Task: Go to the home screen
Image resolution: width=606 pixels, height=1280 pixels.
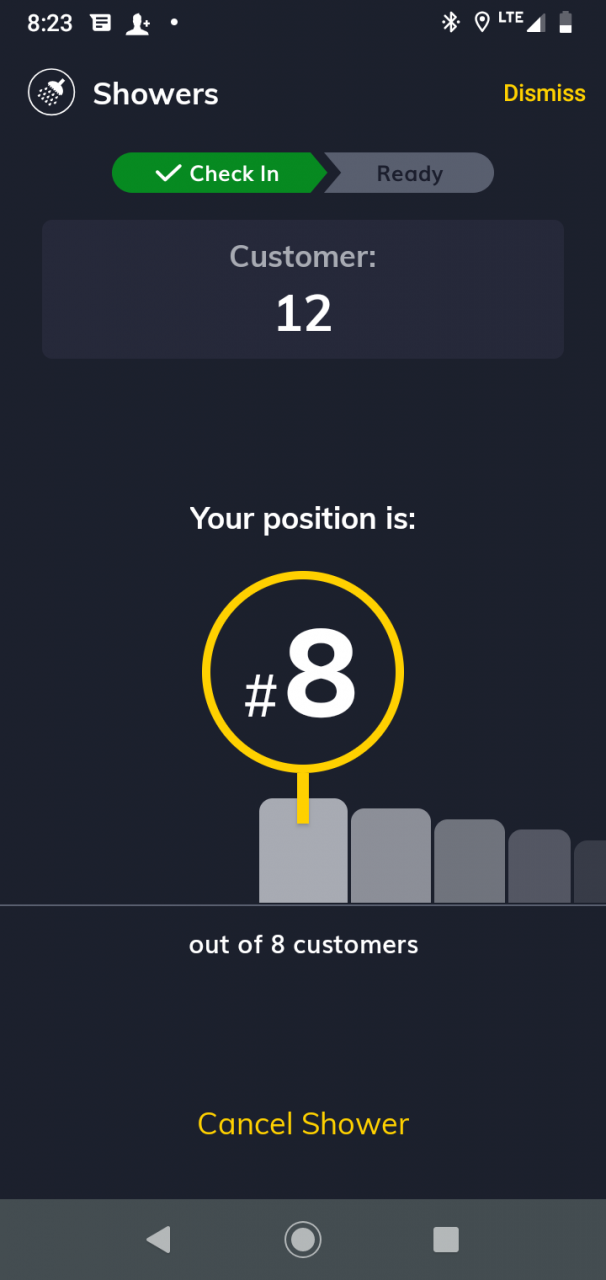Action: coord(303,1240)
